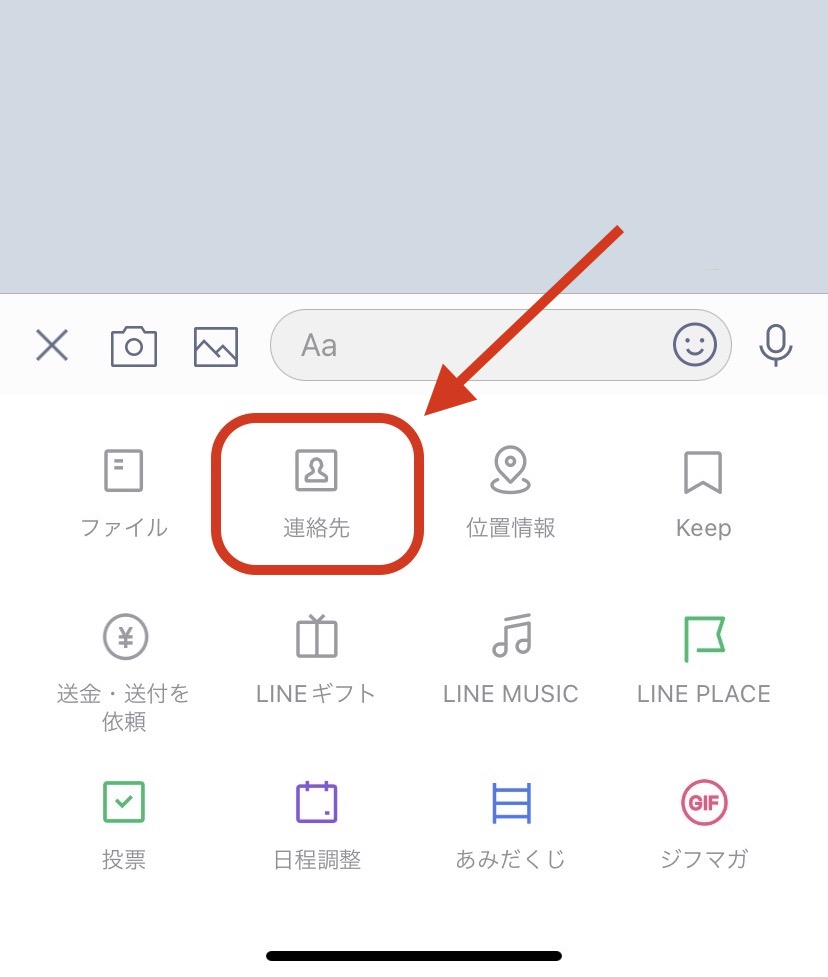Open the emoji and sticker picker
This screenshot has width=828, height=977.
point(695,346)
